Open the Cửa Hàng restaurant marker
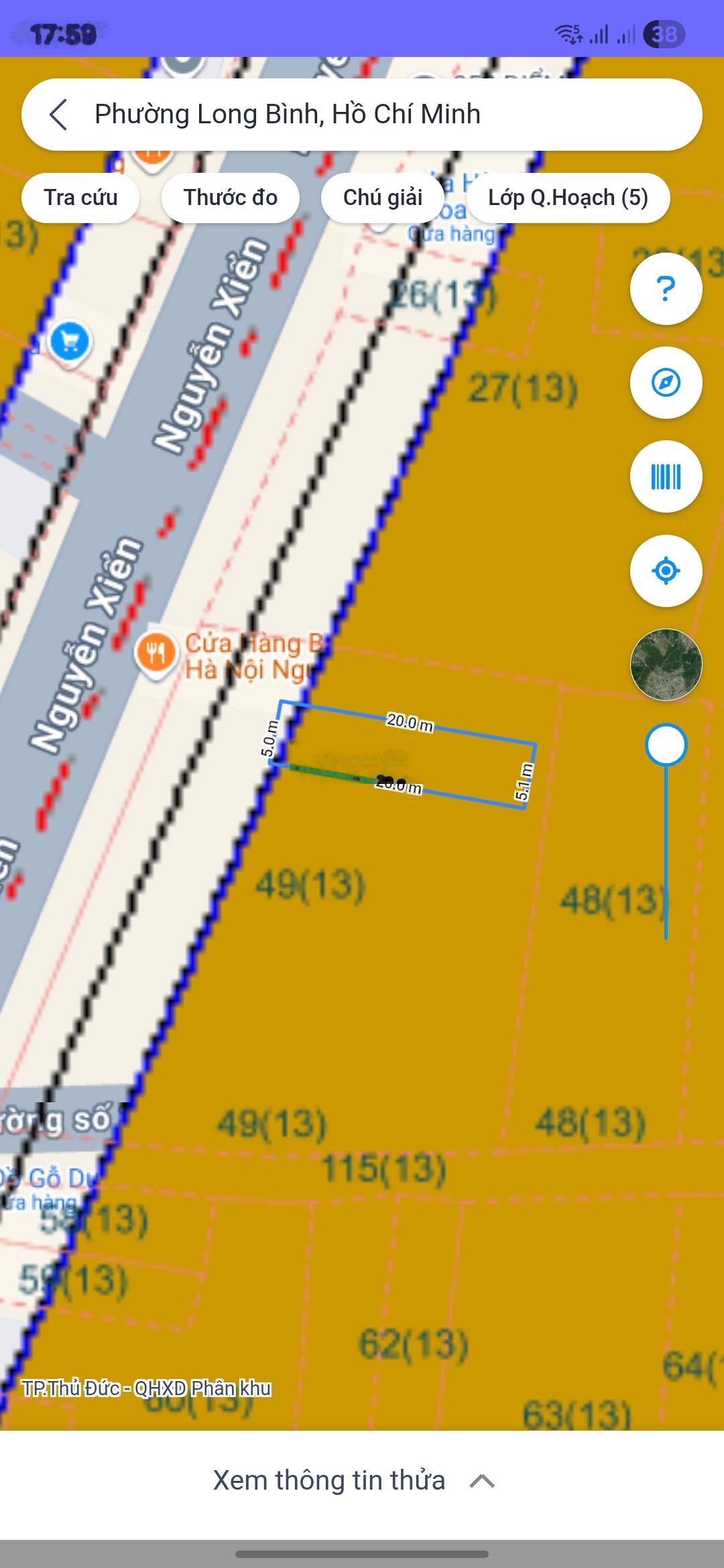Screen dimensions: 724x1568 pyautogui.click(x=156, y=652)
